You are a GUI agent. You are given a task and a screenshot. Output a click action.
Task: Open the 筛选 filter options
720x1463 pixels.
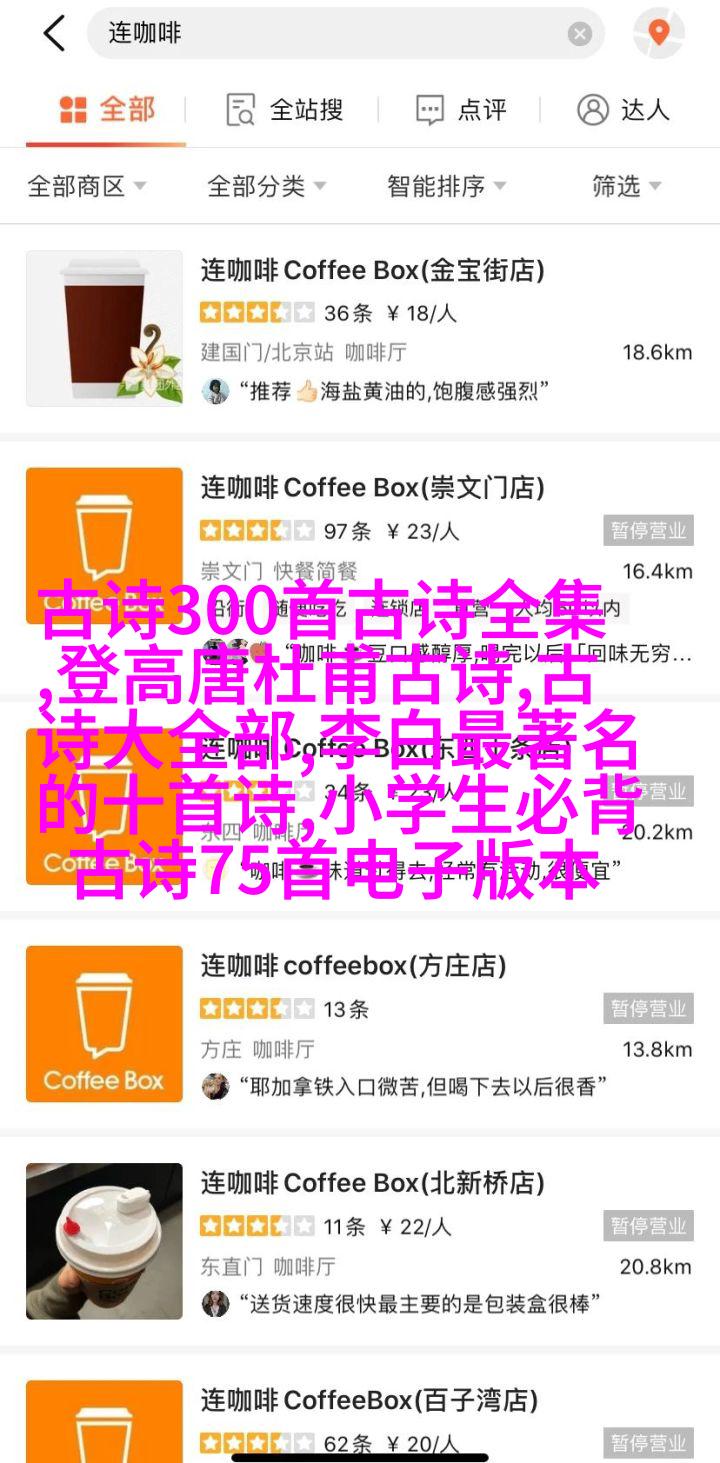tap(627, 186)
